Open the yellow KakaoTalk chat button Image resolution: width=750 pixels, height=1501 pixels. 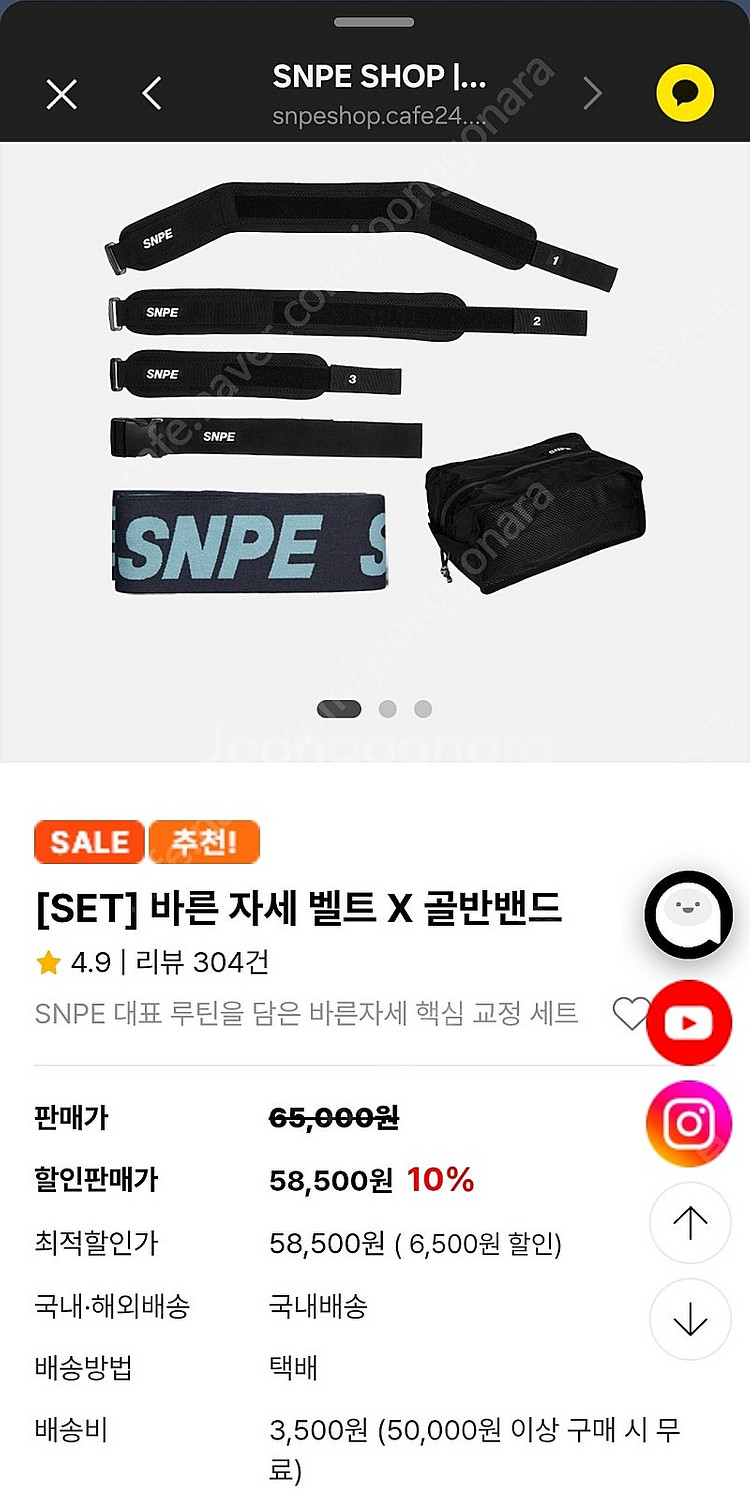(x=685, y=93)
